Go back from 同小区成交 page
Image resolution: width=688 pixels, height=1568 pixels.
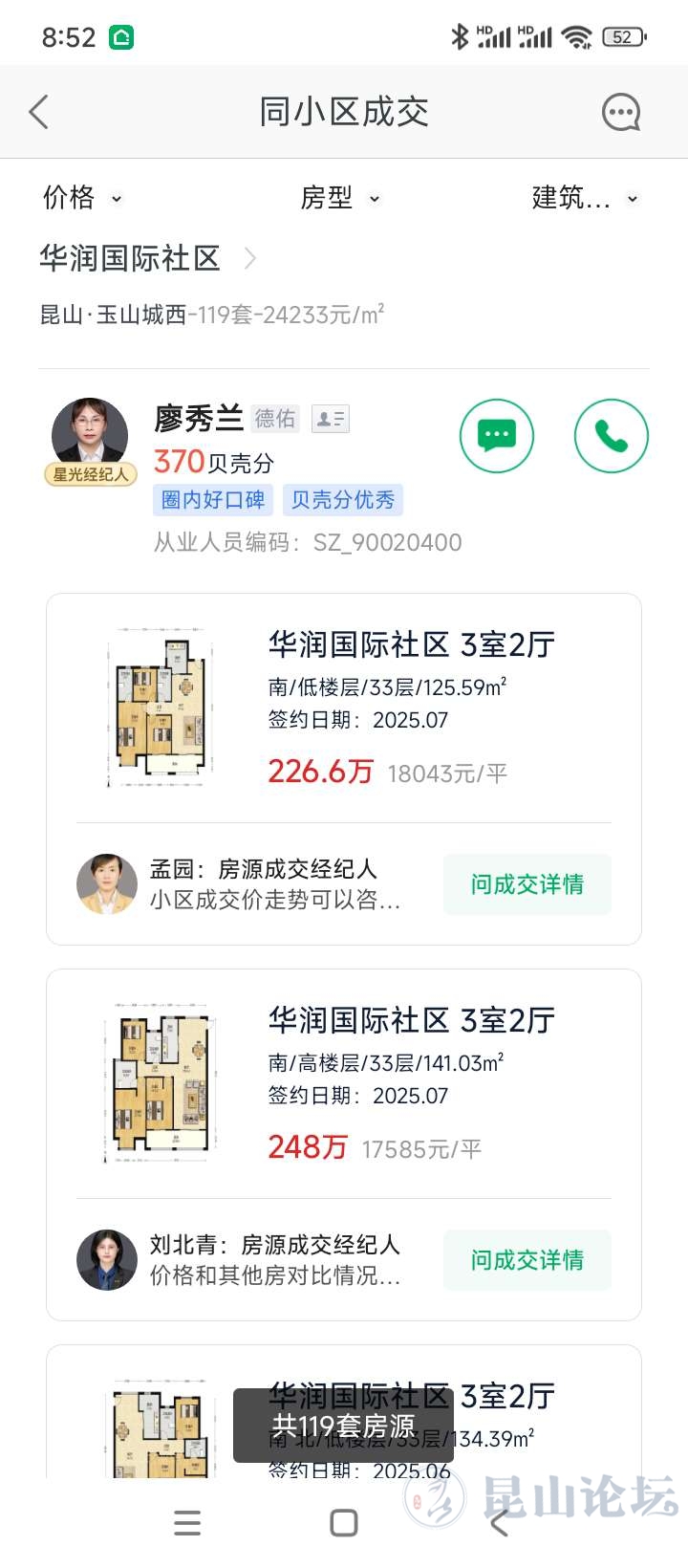(x=39, y=113)
